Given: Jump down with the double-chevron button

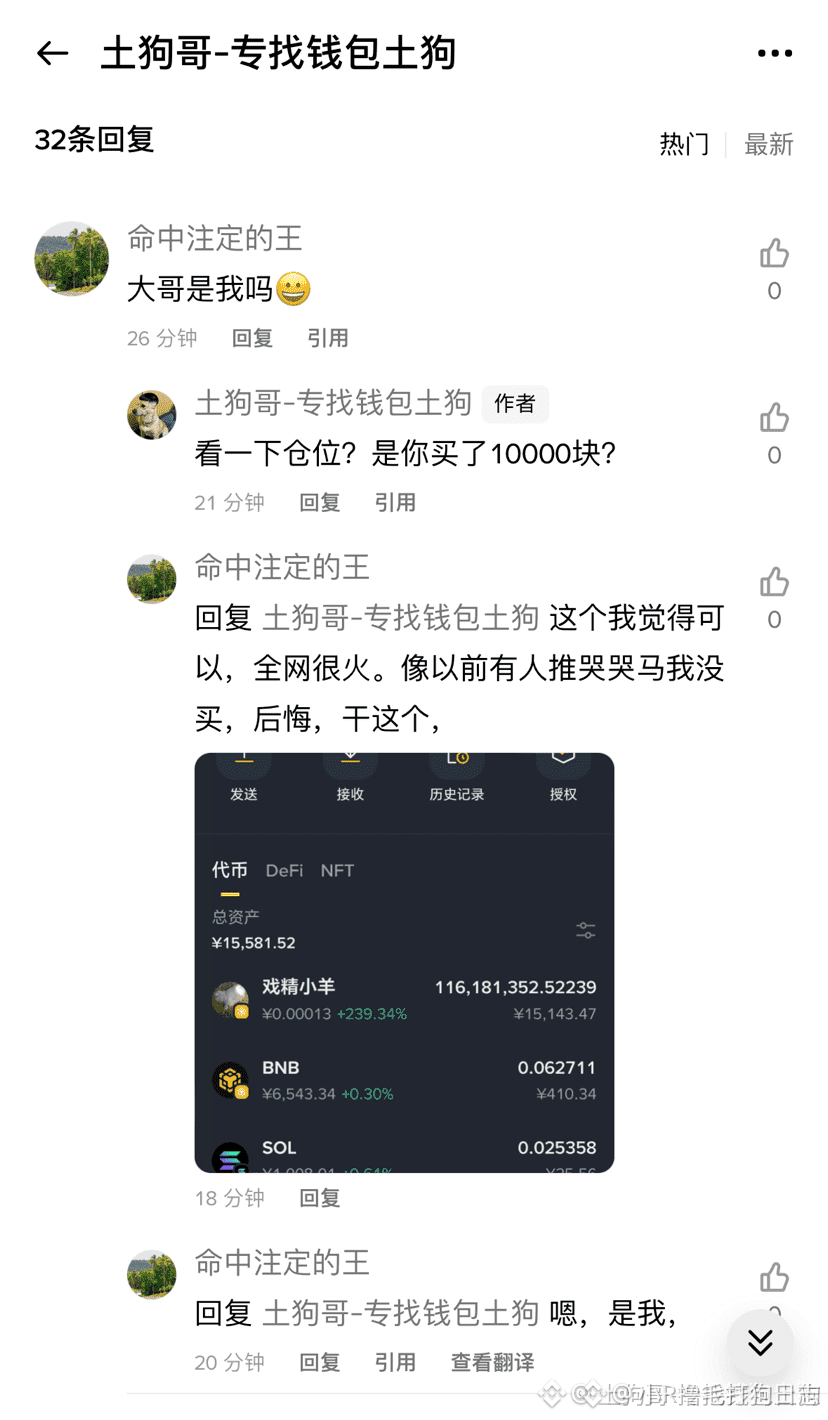Looking at the screenshot, I should tap(760, 1343).
